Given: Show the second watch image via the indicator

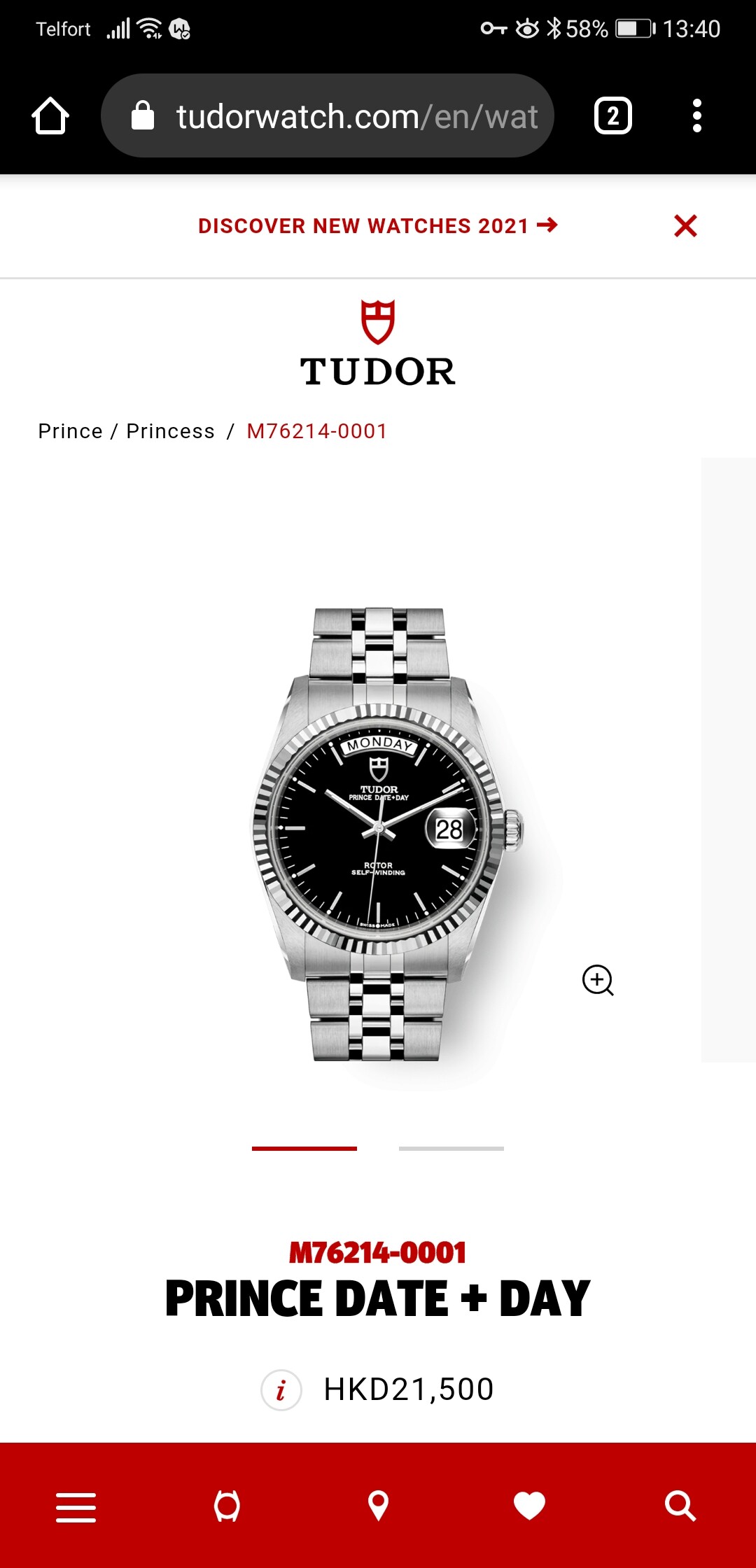Looking at the screenshot, I should click(x=451, y=1149).
